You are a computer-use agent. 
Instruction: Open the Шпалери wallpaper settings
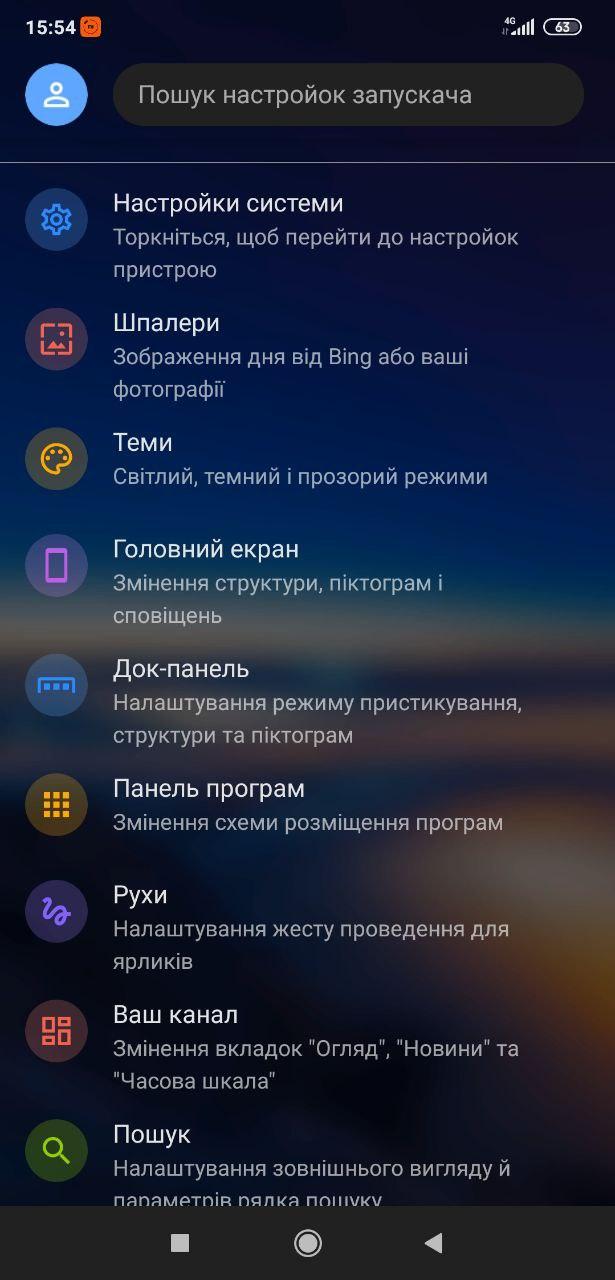pyautogui.click(x=307, y=355)
